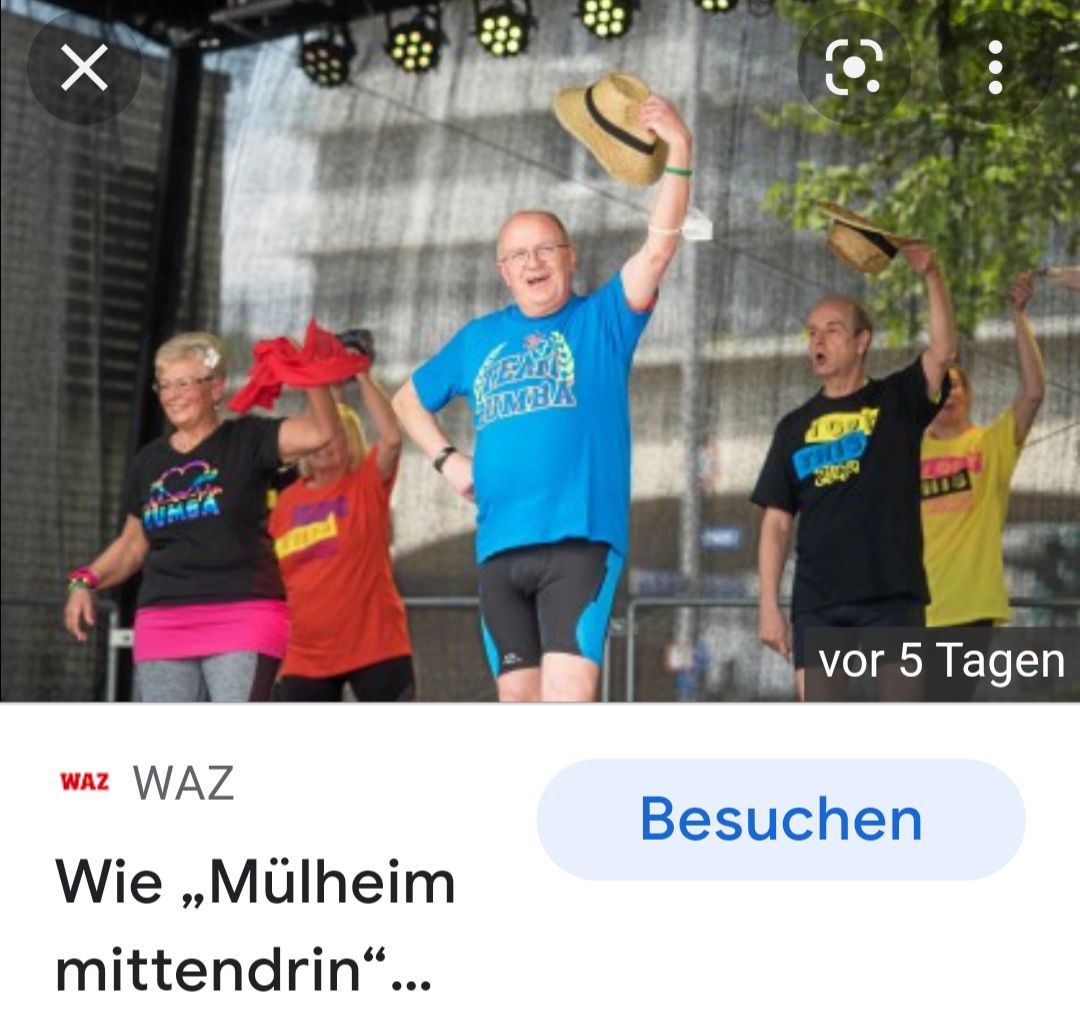
Task: Tap the Besuchen button
Action: [780, 819]
